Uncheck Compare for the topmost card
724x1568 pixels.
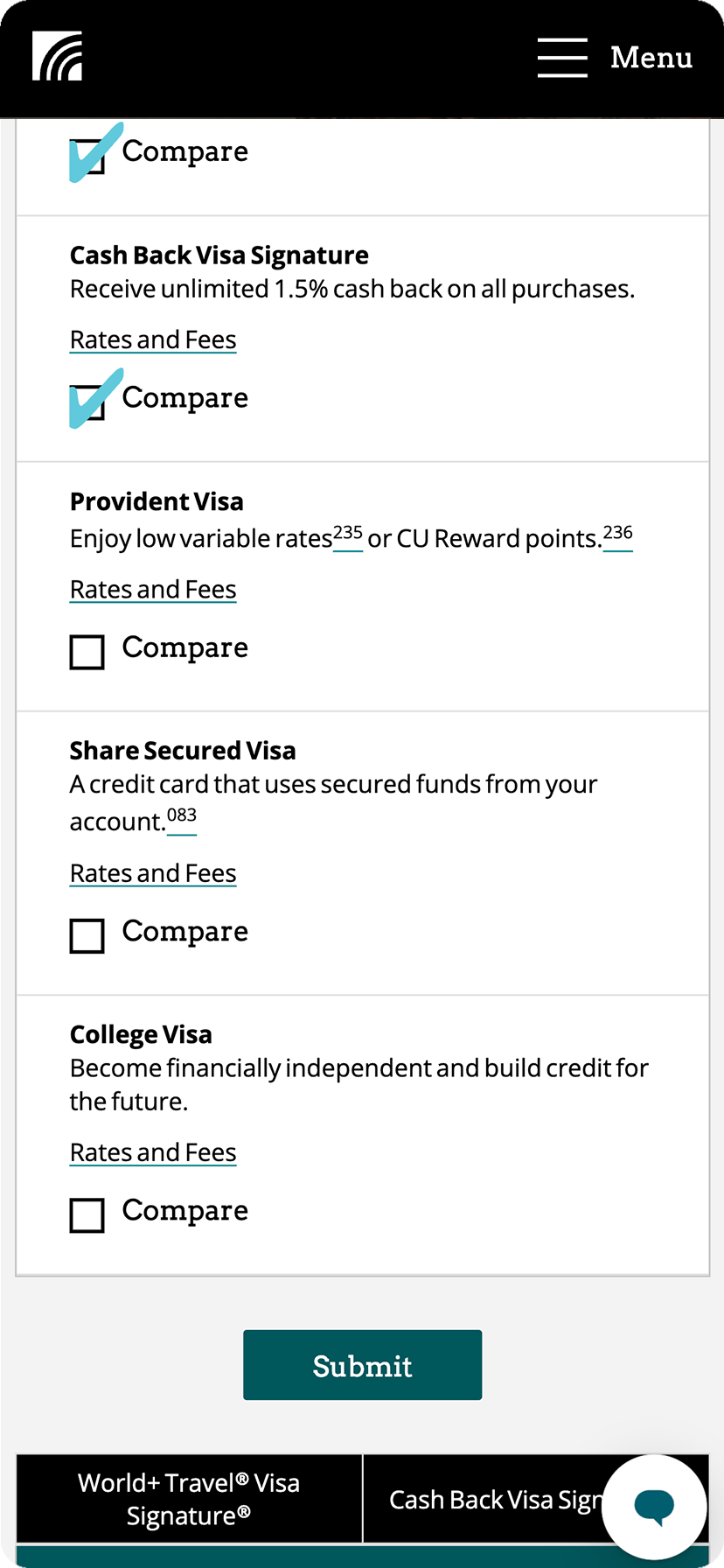tap(87, 156)
